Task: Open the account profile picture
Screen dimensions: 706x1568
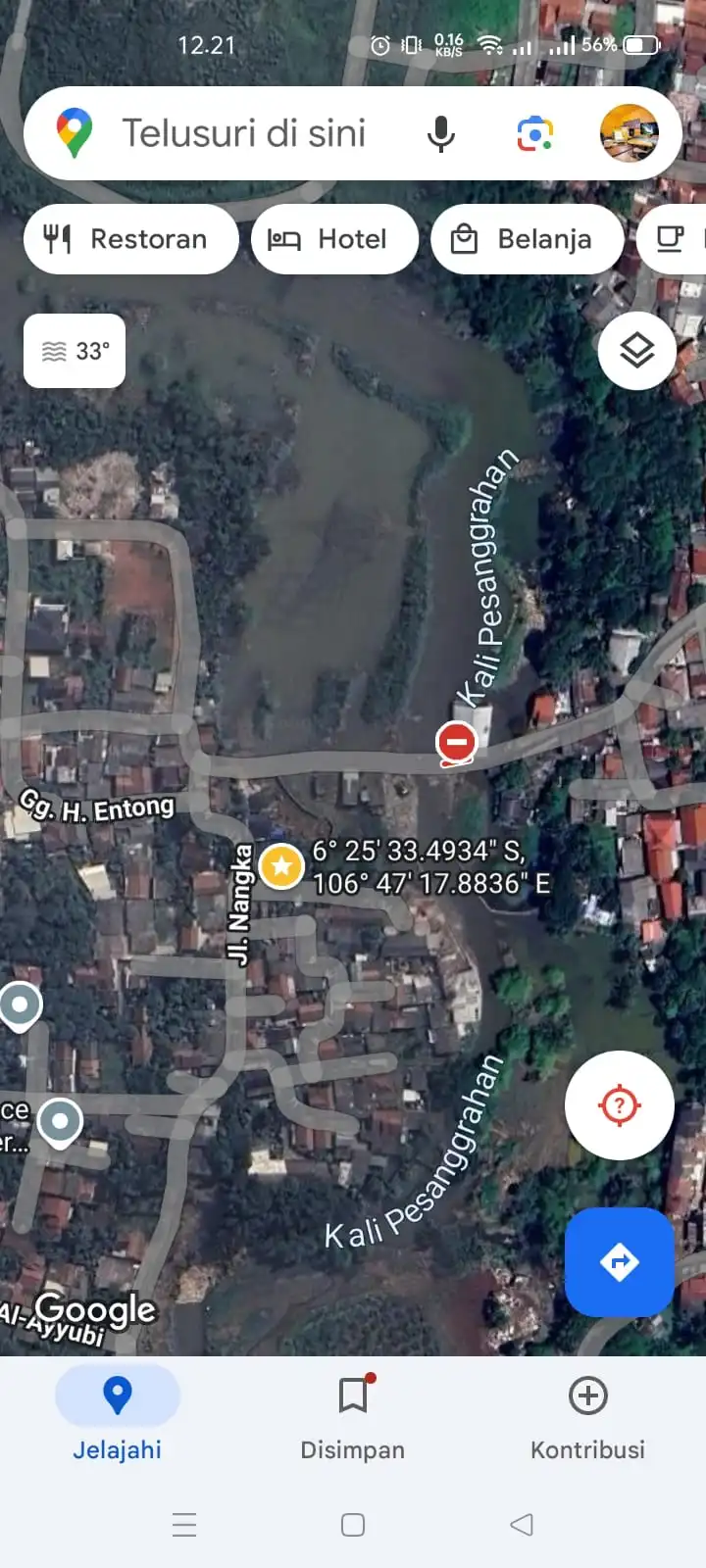Action: (629, 133)
